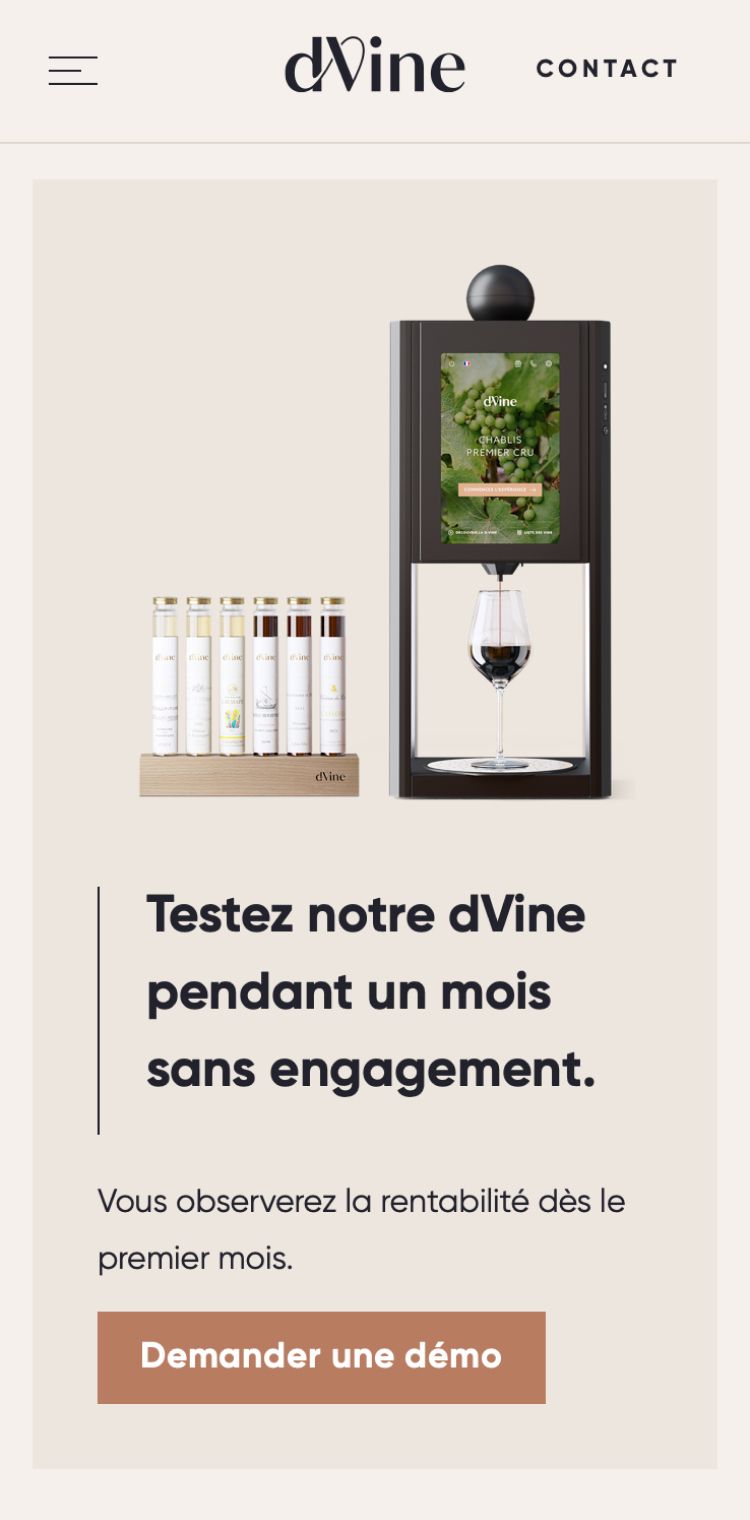Viewport: 750px width, 1520px height.
Task: Open the Contact page
Action: pyautogui.click(x=607, y=69)
